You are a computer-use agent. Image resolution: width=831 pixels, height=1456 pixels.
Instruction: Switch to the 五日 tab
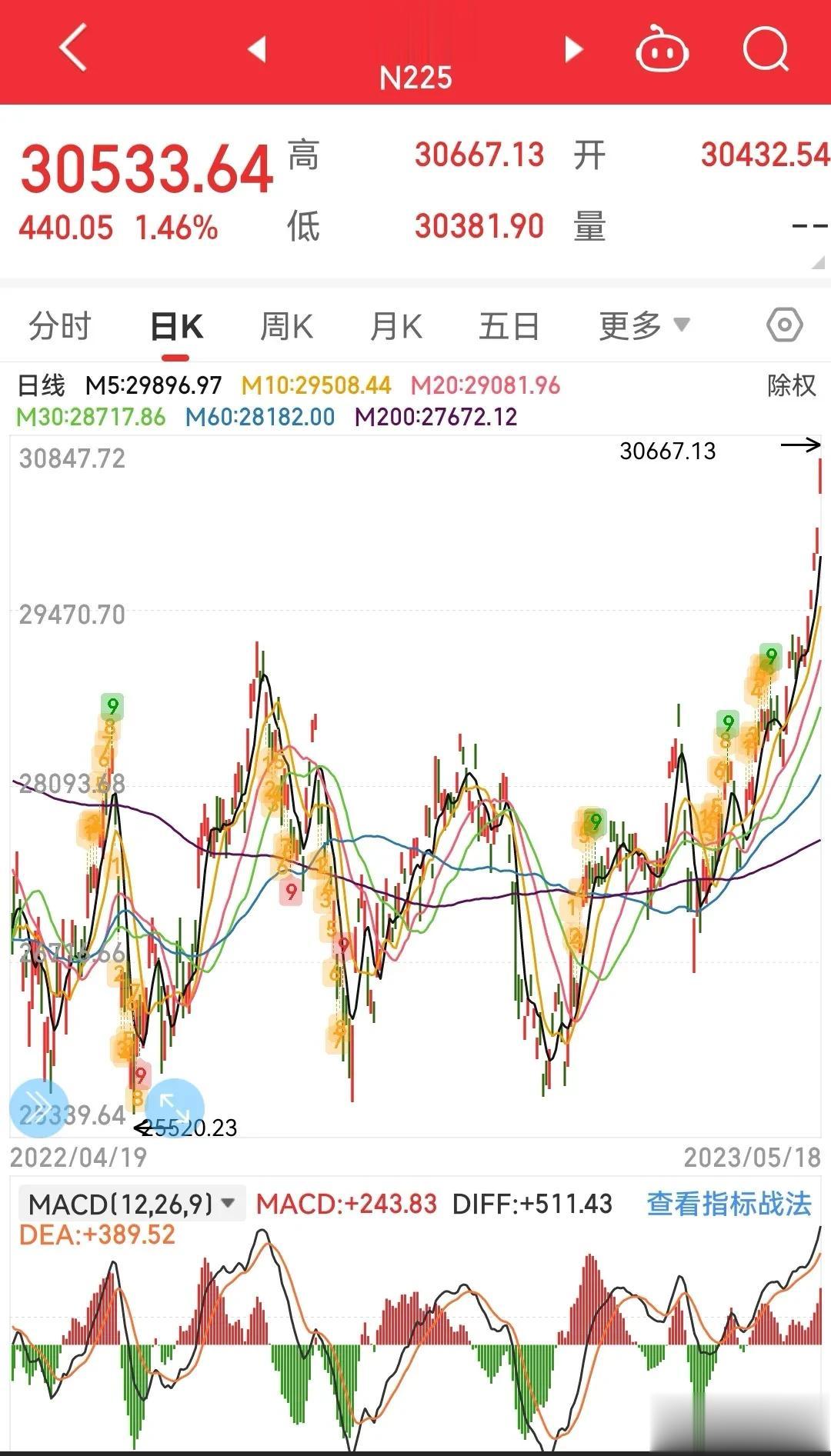pos(509,326)
